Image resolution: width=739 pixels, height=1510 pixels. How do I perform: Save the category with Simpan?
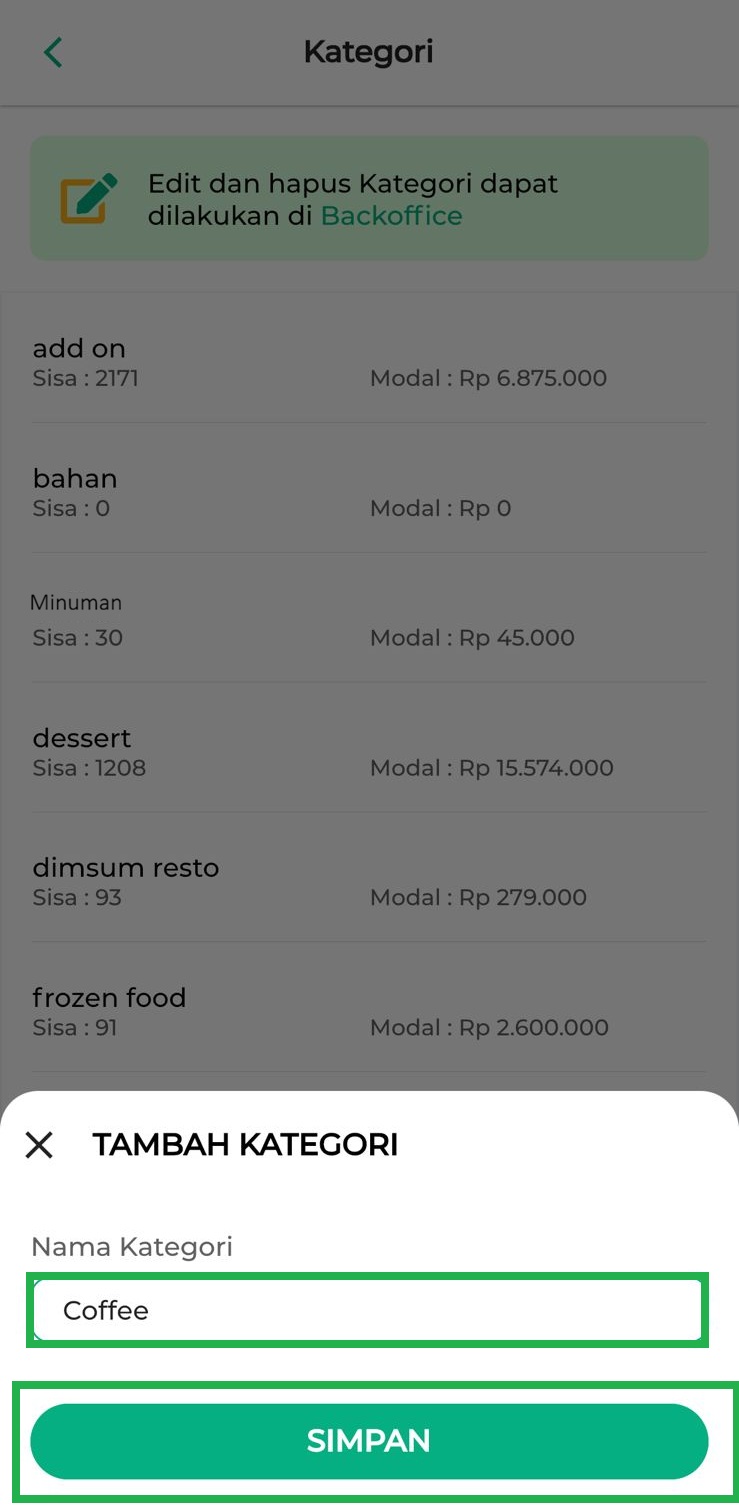[369, 1441]
